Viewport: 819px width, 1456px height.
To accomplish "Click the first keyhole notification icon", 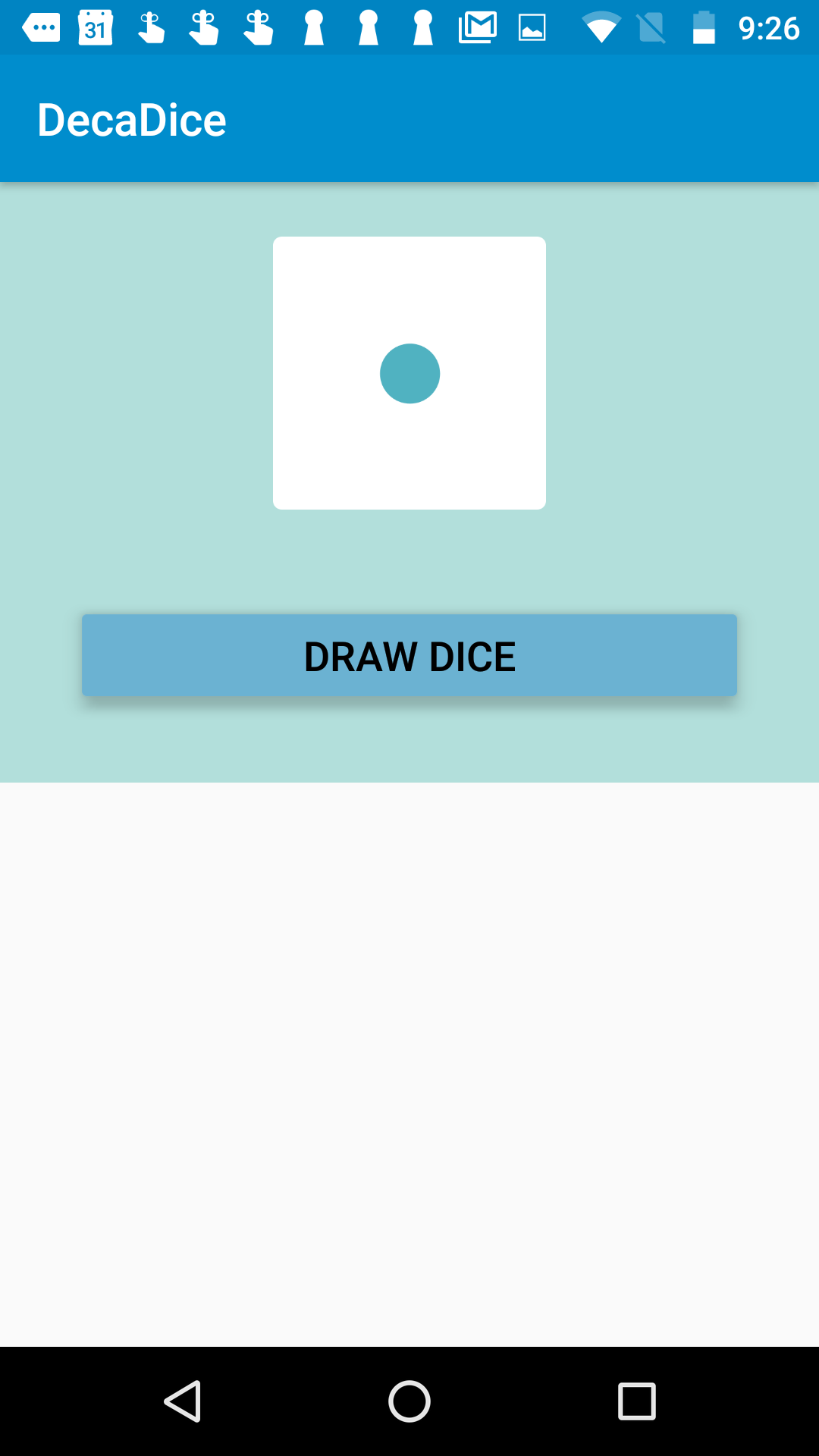I will tap(314, 27).
